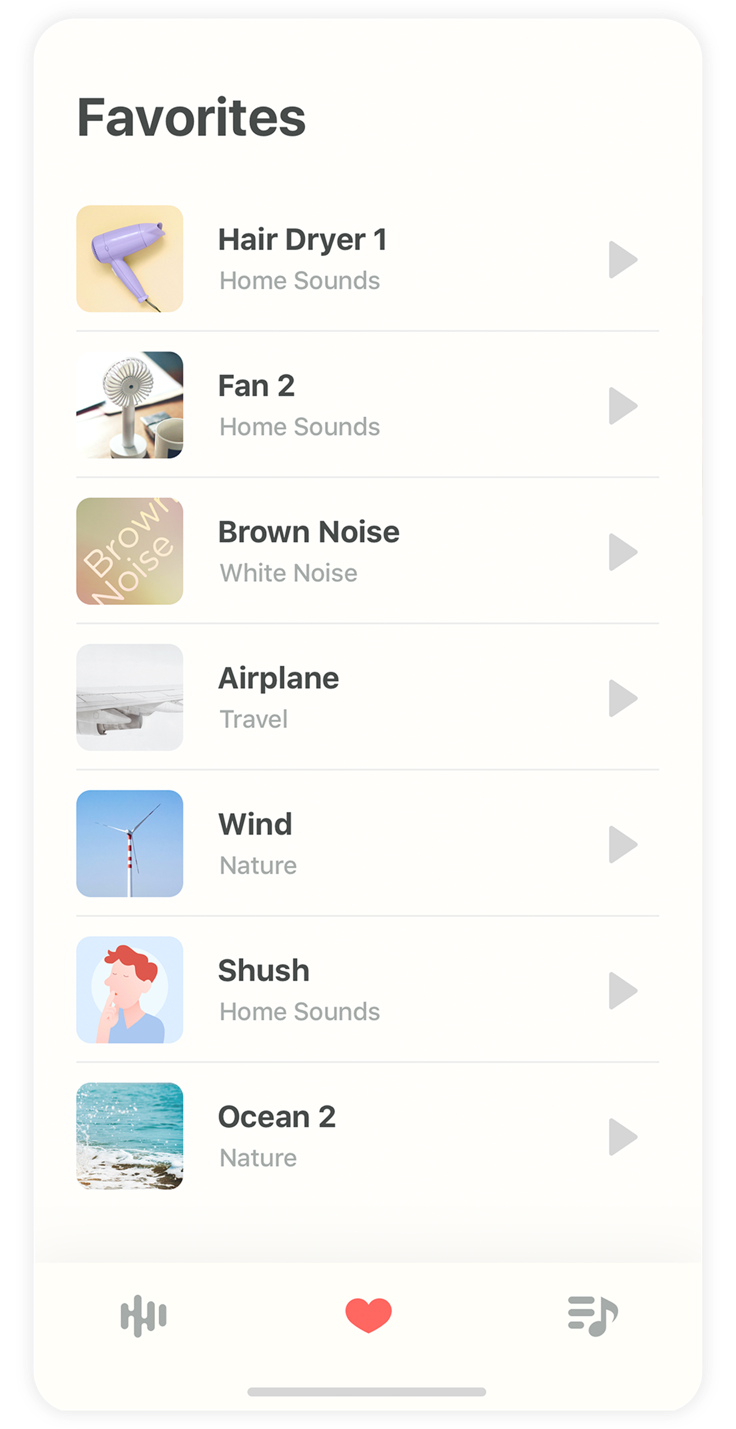The height and width of the screenshot is (1429, 736).
Task: Select the favorites heart tab
Action: pos(368,1315)
